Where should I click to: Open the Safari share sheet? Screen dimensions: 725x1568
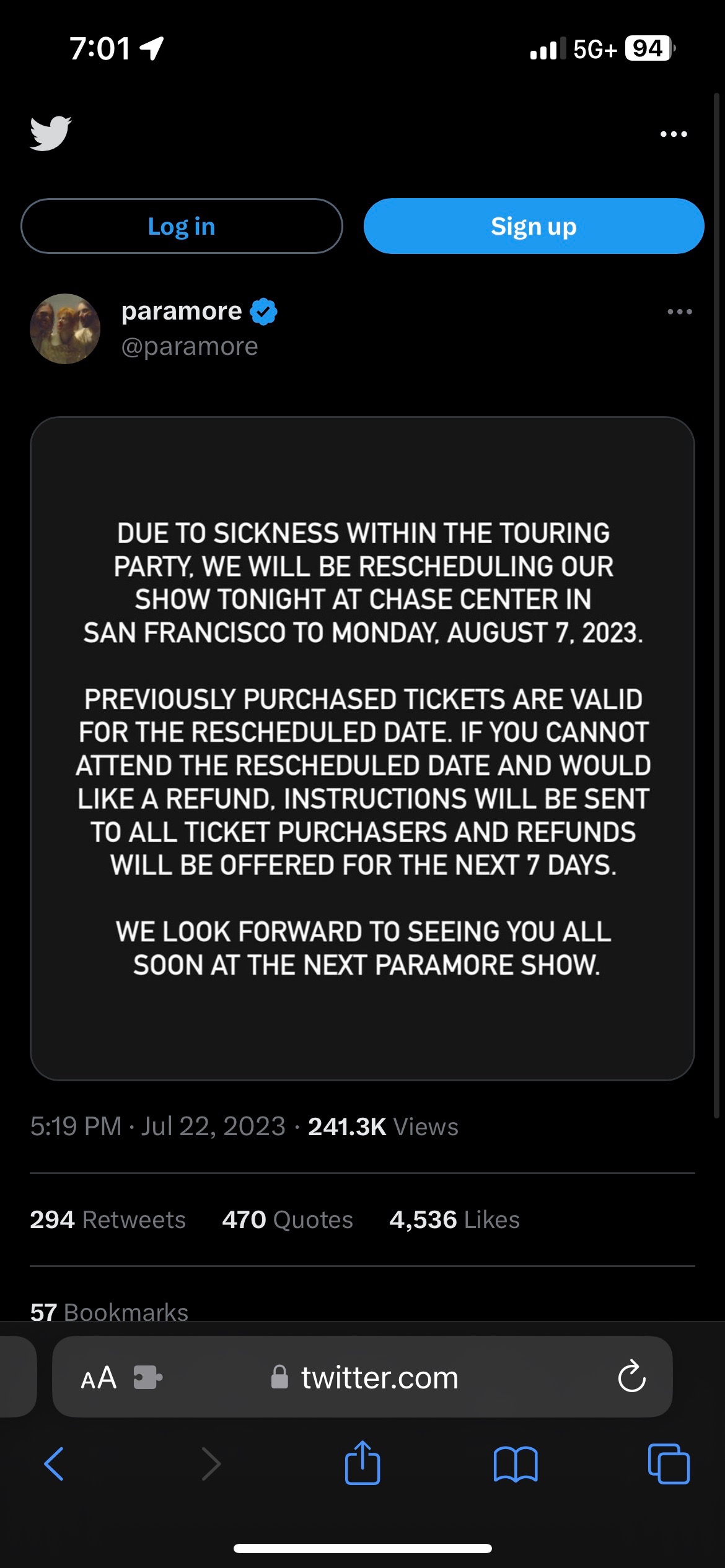click(362, 1463)
